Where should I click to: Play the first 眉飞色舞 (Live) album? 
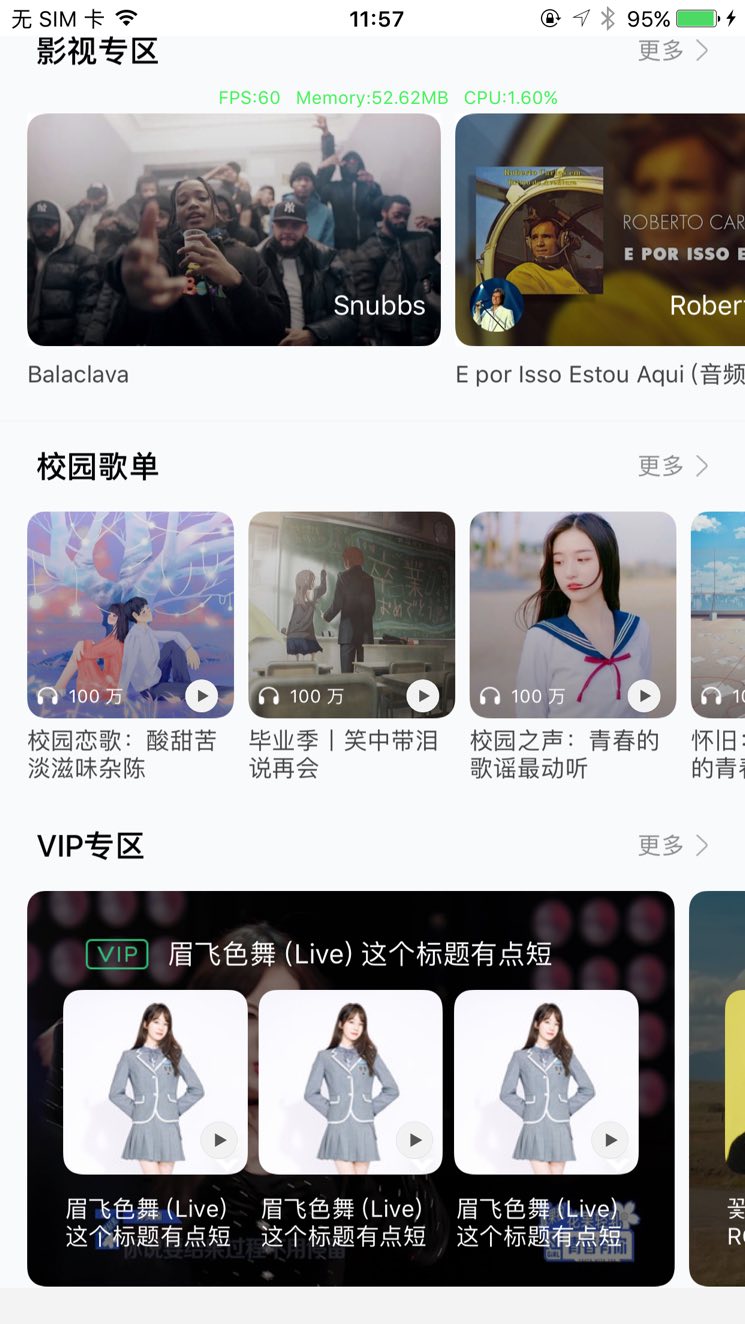(x=219, y=1139)
